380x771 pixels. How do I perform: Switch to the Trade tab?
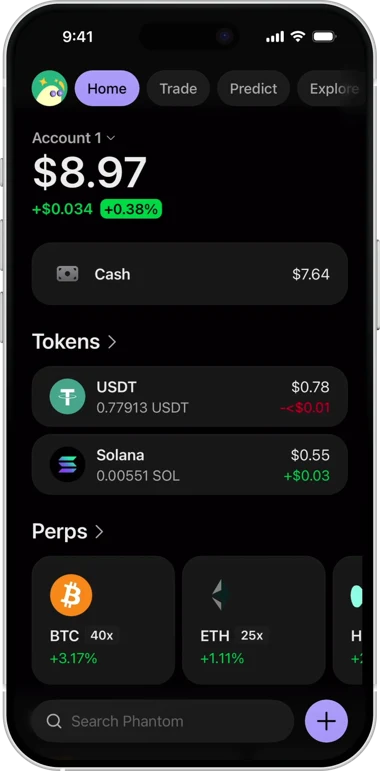[x=178, y=89]
